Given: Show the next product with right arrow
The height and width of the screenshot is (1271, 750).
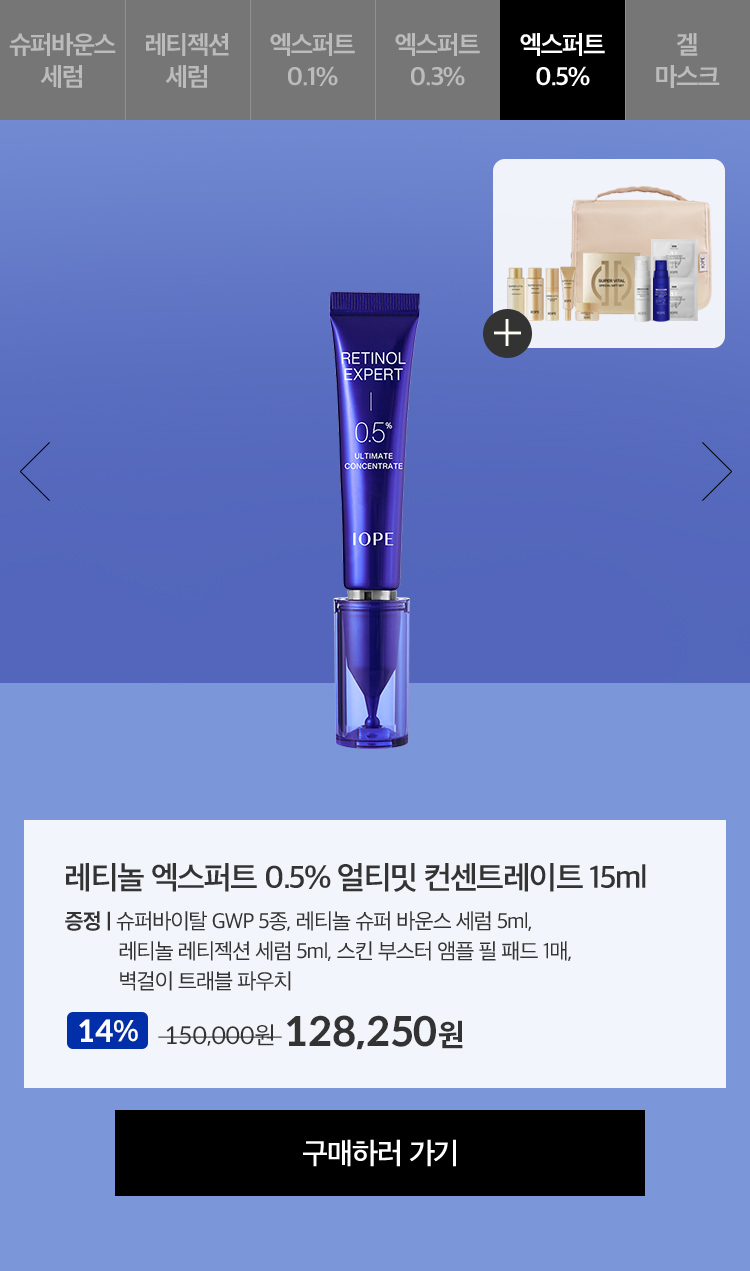Looking at the screenshot, I should click(x=716, y=471).
